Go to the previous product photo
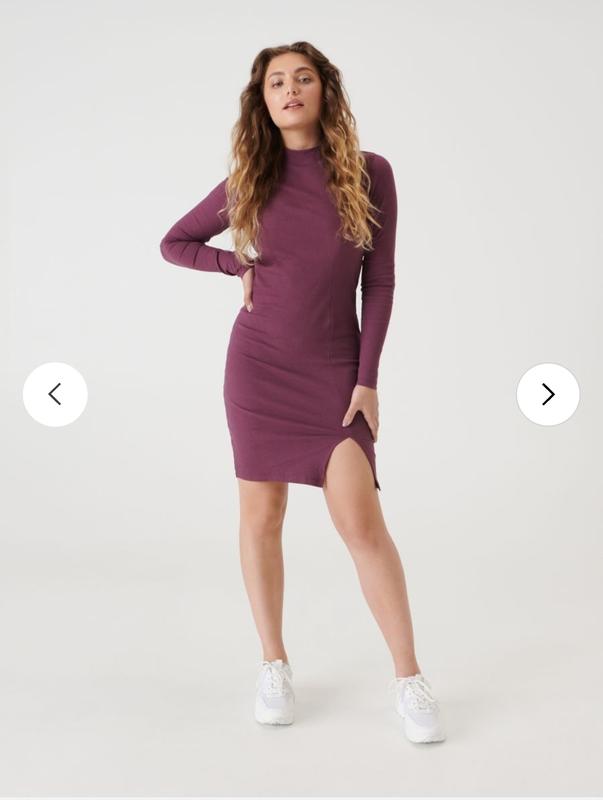This screenshot has width=603, height=800. pyautogui.click(x=55, y=394)
